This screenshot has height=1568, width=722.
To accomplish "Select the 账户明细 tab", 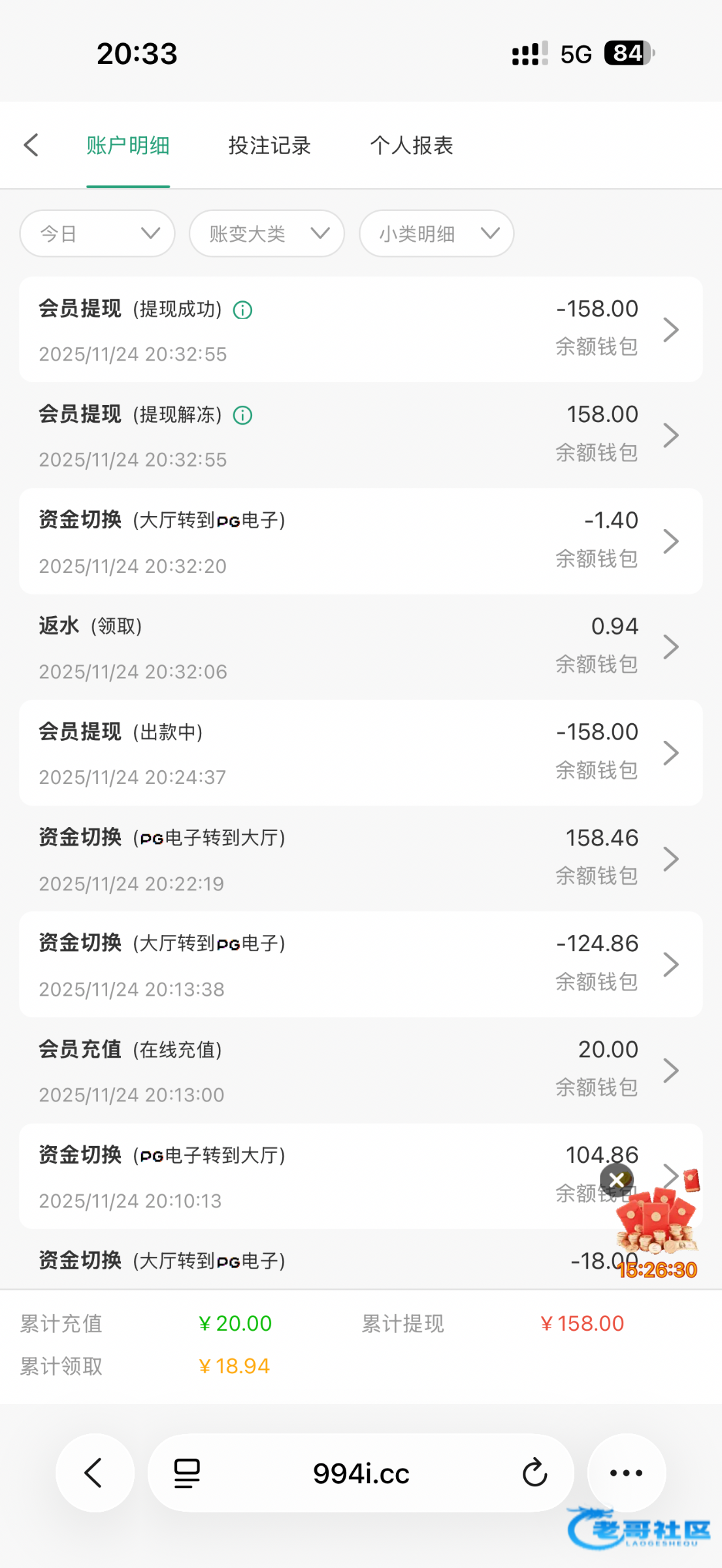I will 128,145.
